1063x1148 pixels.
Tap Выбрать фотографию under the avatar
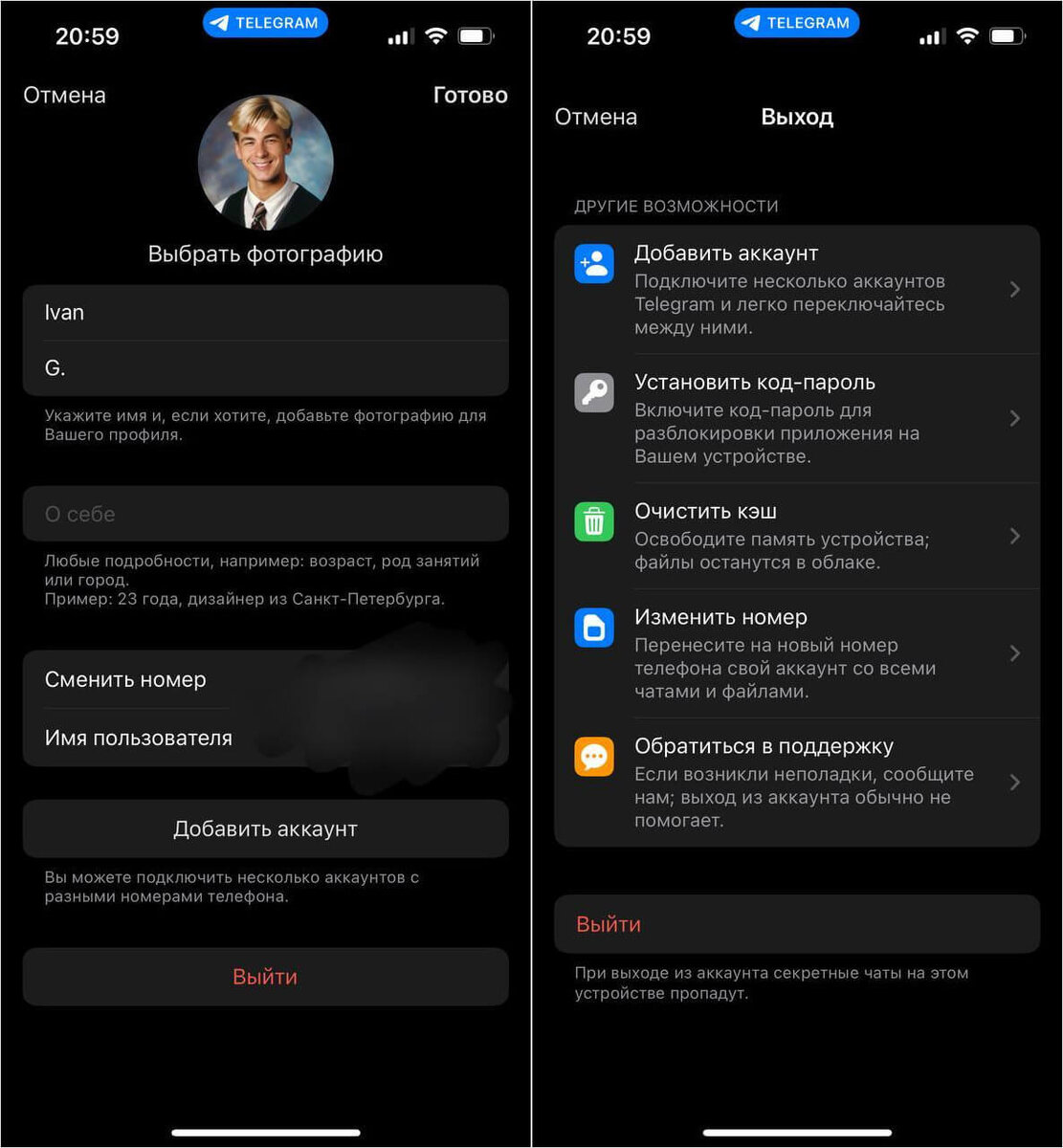265,254
